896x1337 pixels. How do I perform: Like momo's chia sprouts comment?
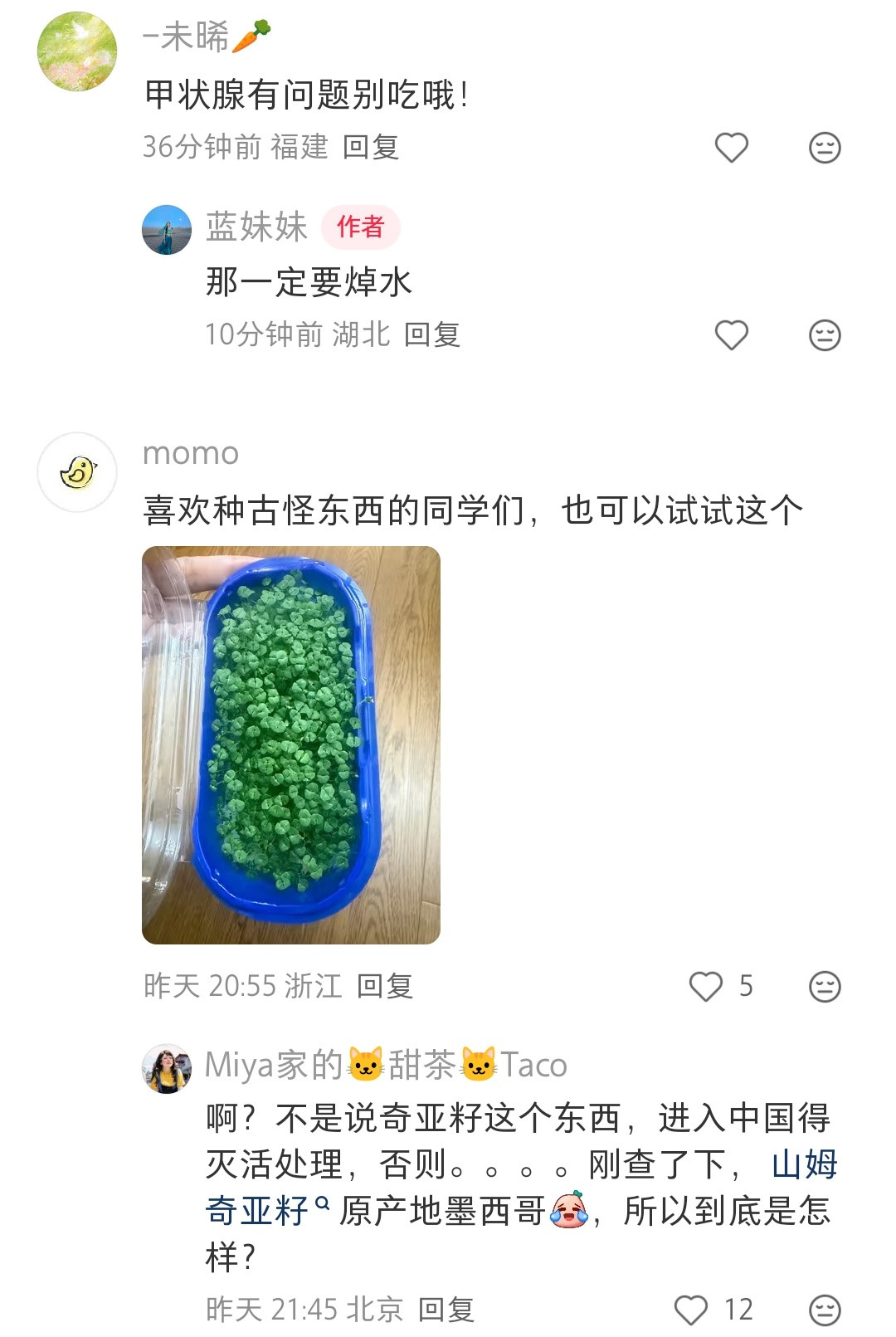point(707,987)
